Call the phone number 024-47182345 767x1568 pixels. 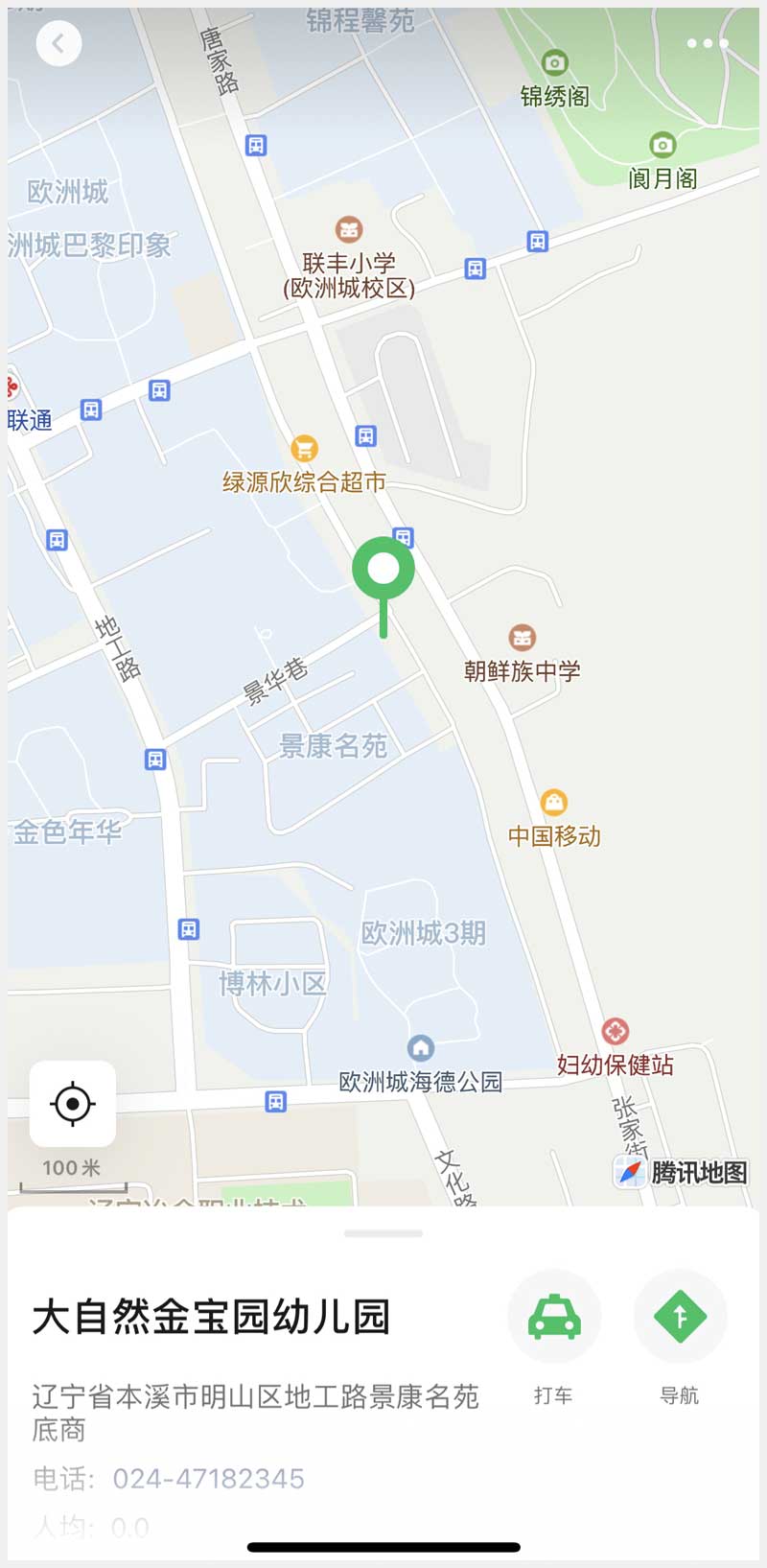coord(208,1479)
